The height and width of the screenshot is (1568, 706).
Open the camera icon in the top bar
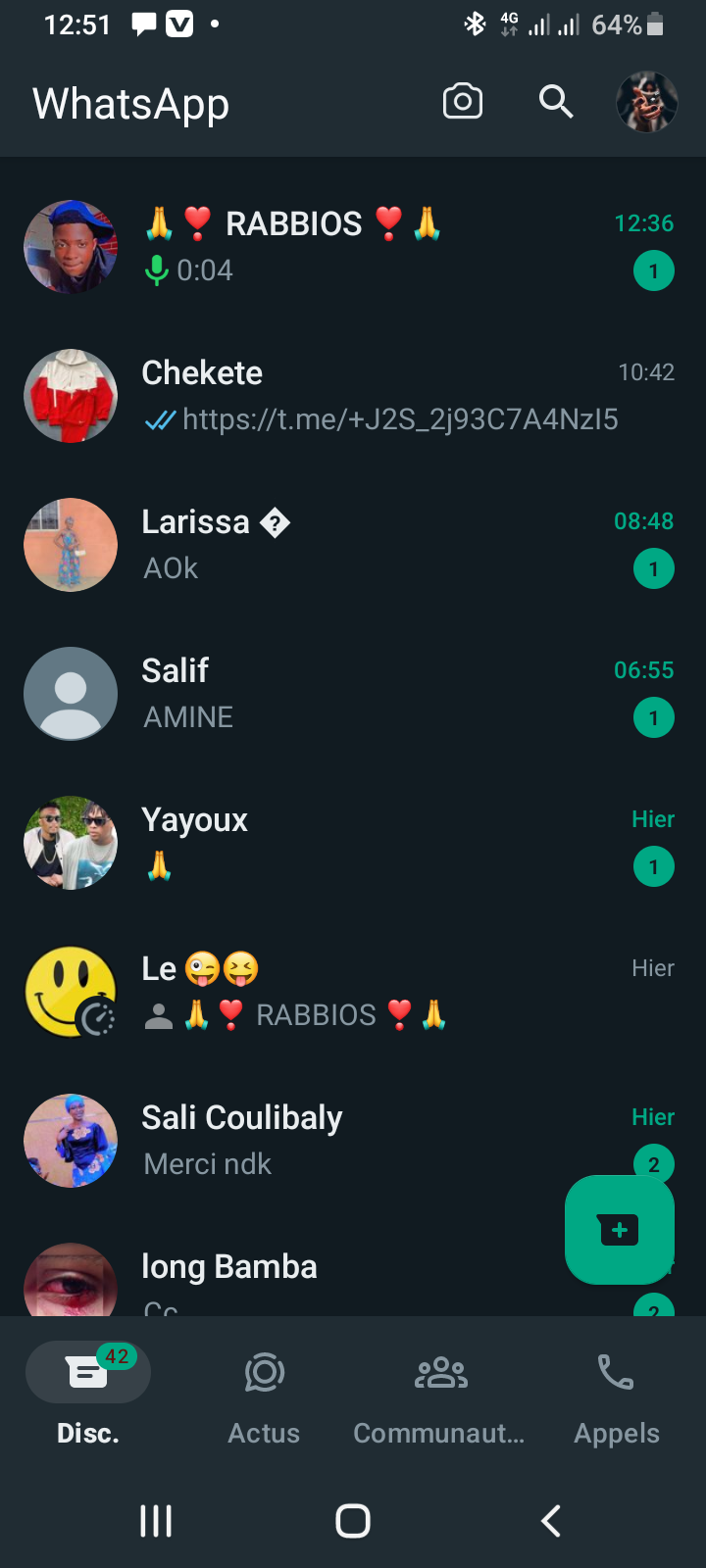[x=463, y=102]
